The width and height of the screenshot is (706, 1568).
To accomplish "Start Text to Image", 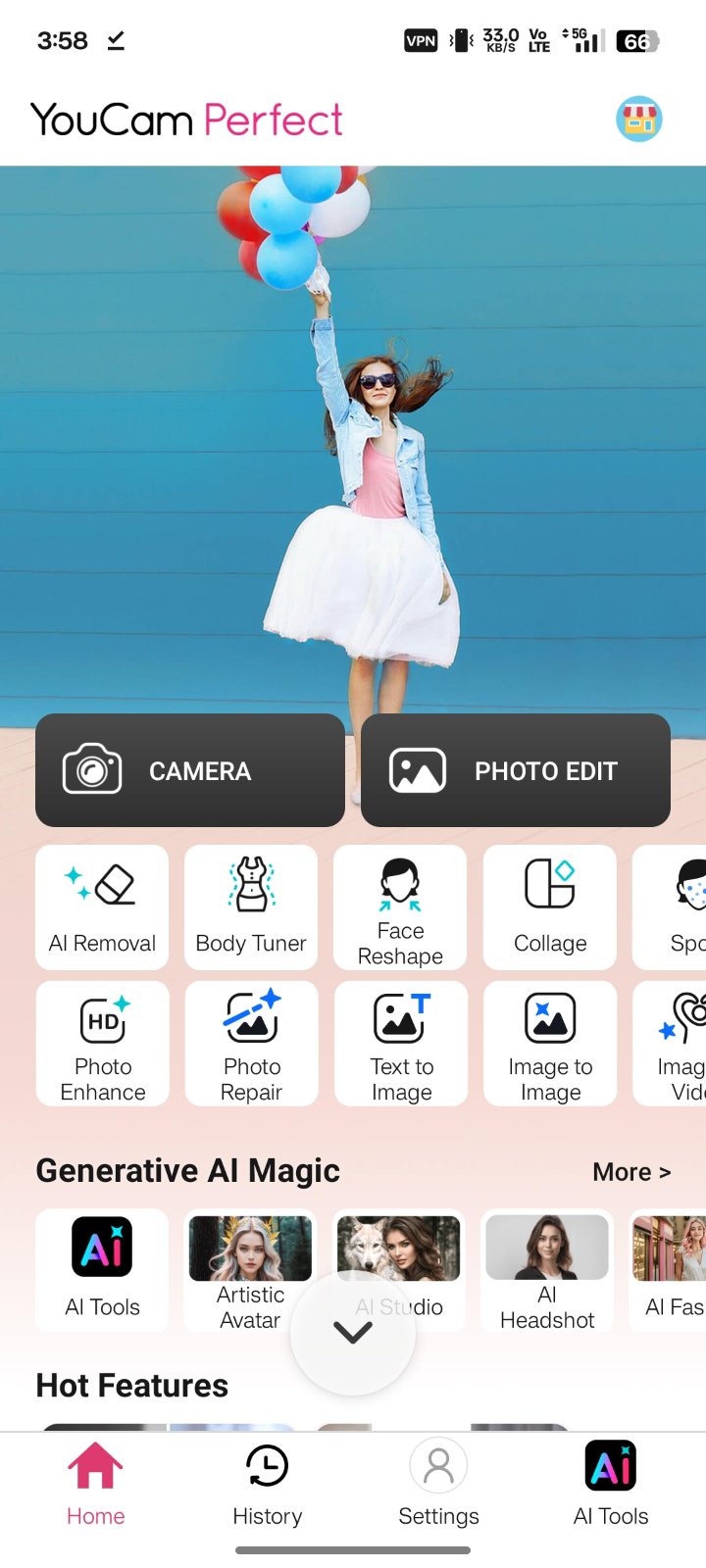I will point(401,1044).
